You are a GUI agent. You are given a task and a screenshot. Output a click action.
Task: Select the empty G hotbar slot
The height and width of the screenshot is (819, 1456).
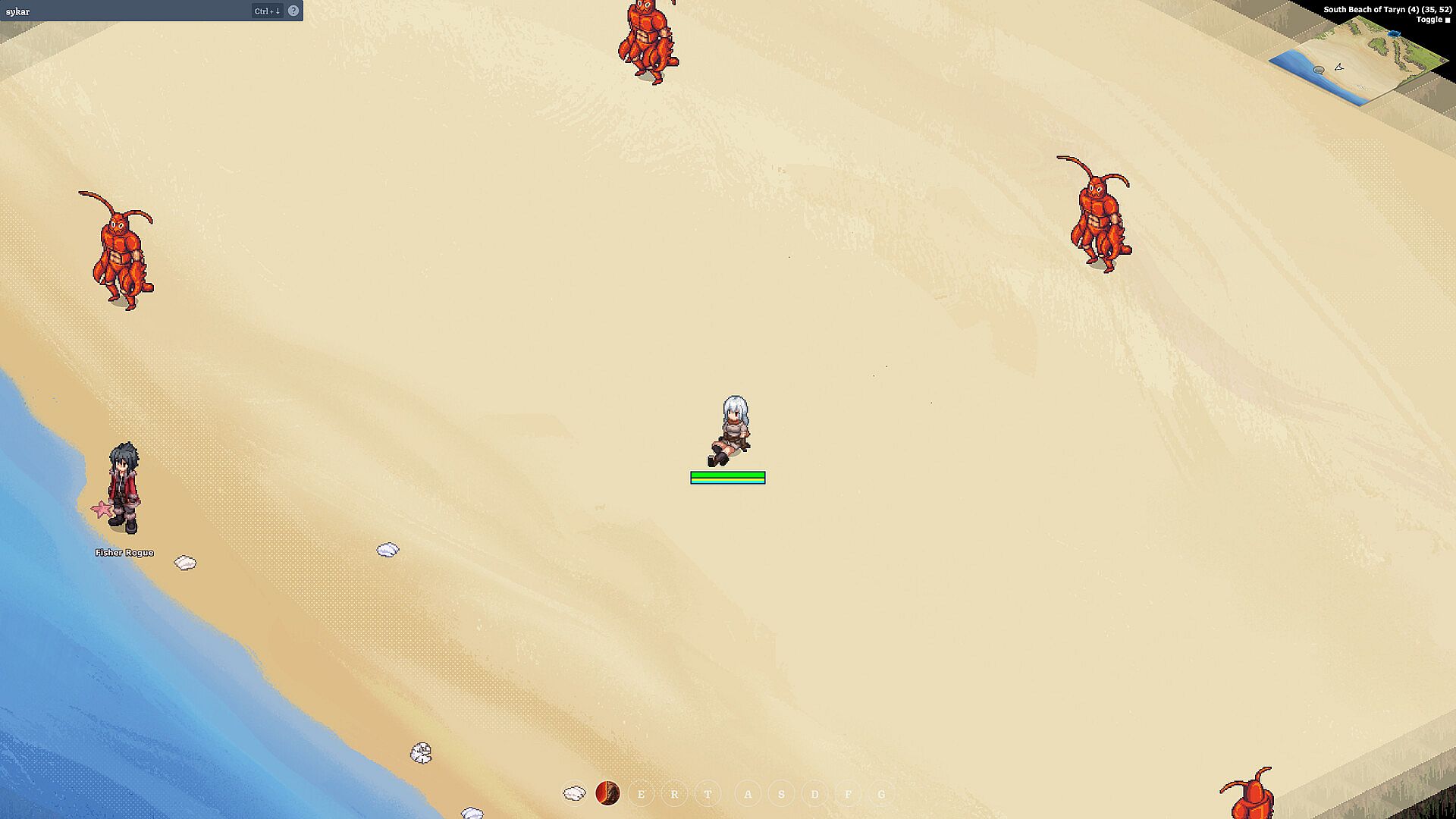click(881, 794)
